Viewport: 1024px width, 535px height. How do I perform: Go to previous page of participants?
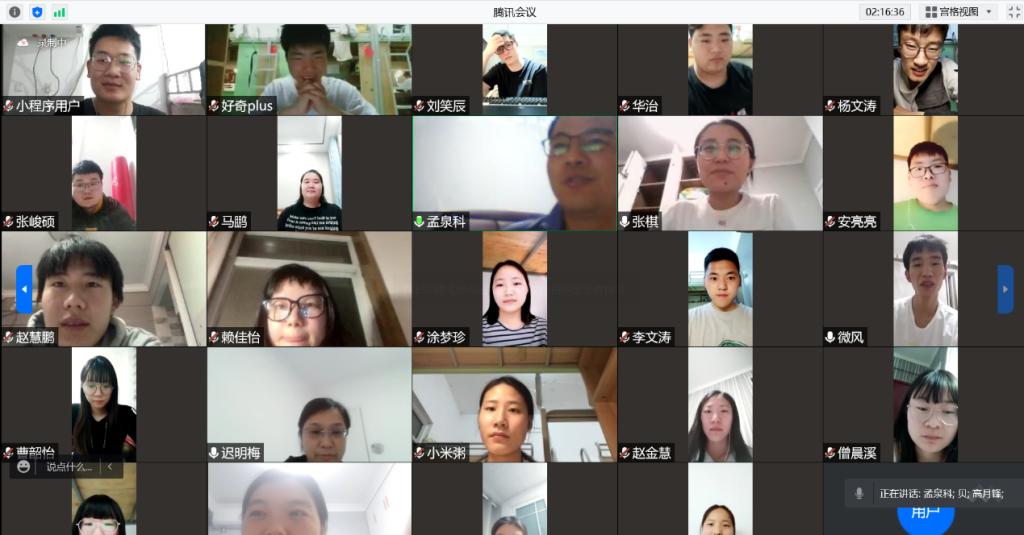point(24,290)
